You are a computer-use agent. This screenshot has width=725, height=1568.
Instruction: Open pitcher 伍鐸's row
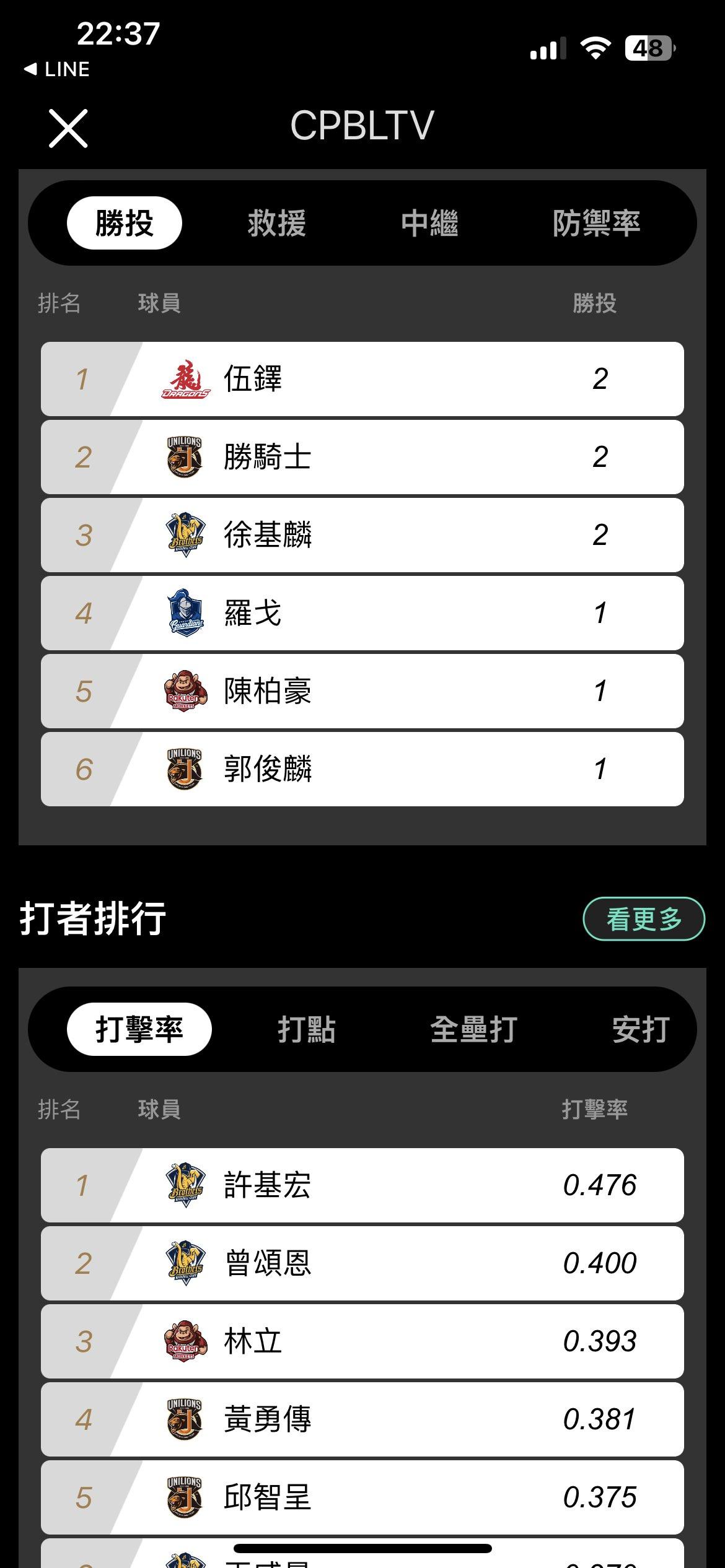[362, 379]
